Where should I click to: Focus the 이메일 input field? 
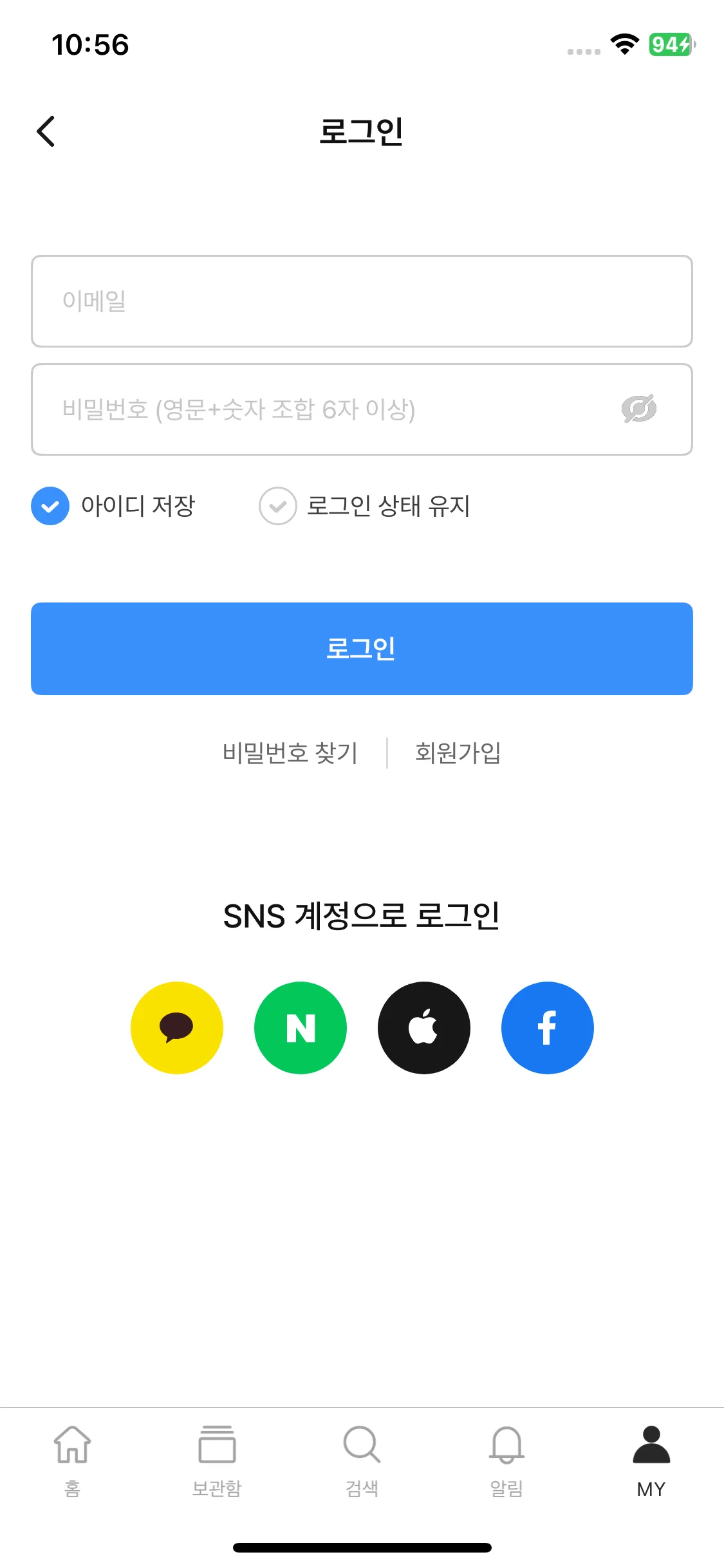(x=362, y=301)
